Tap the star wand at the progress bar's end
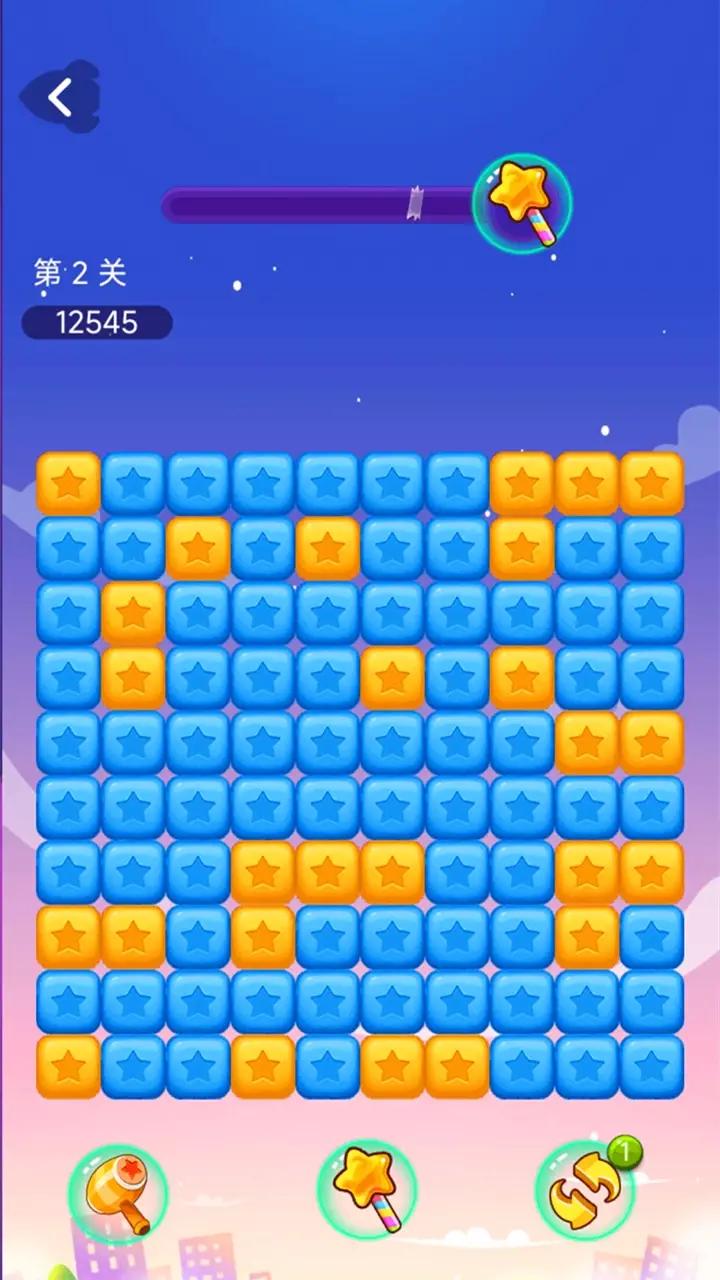 (522, 203)
